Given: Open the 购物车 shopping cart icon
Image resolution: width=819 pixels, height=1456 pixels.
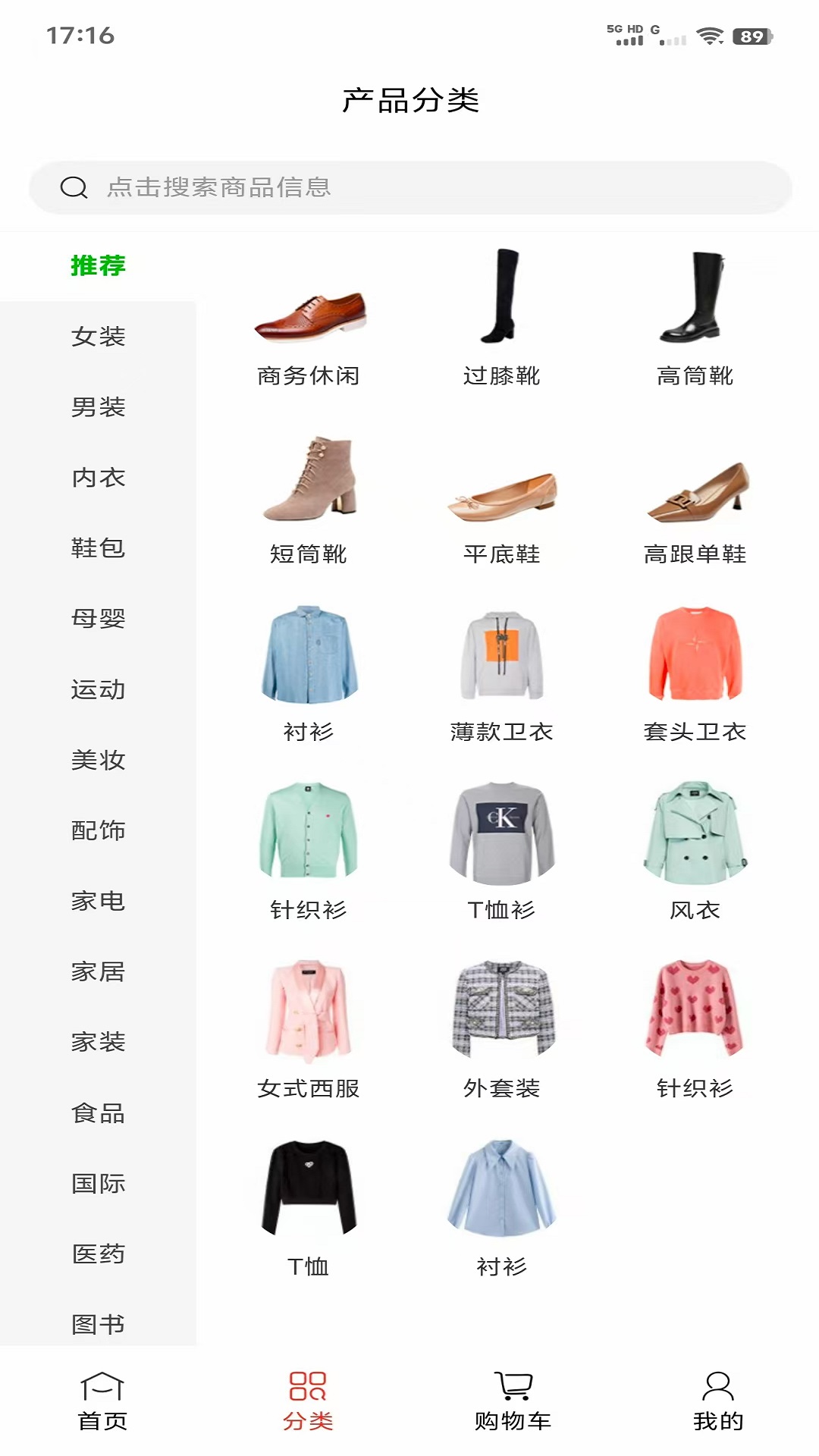Looking at the screenshot, I should pyautogui.click(x=512, y=1395).
